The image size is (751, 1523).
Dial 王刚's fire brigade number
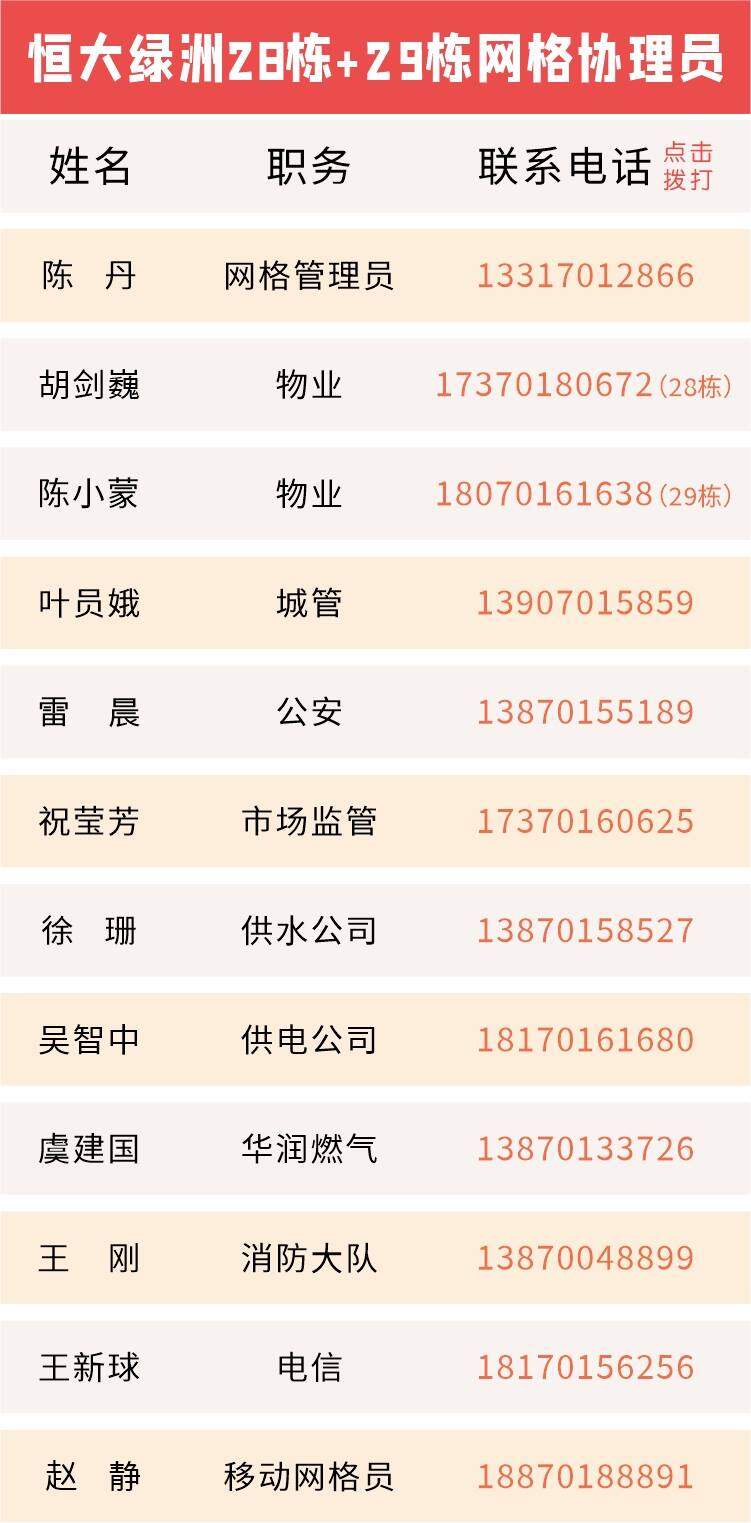point(584,1257)
